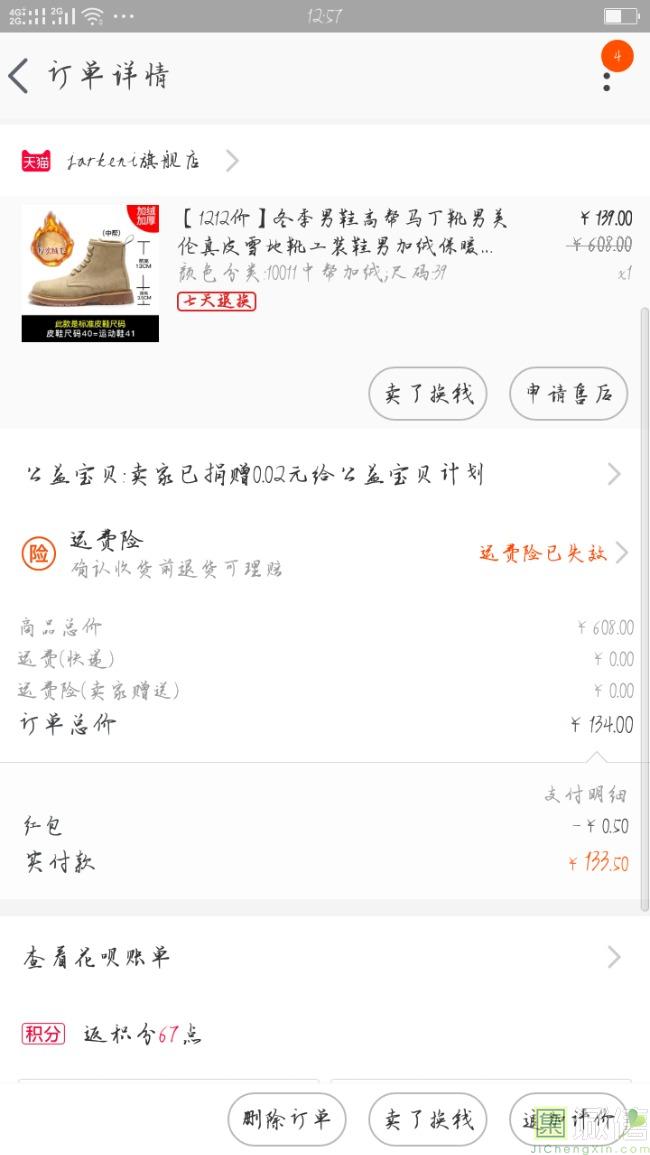Open the 公益宝贝 donation row
Image resolution: width=650 pixels, height=1155 pixels.
[325, 474]
